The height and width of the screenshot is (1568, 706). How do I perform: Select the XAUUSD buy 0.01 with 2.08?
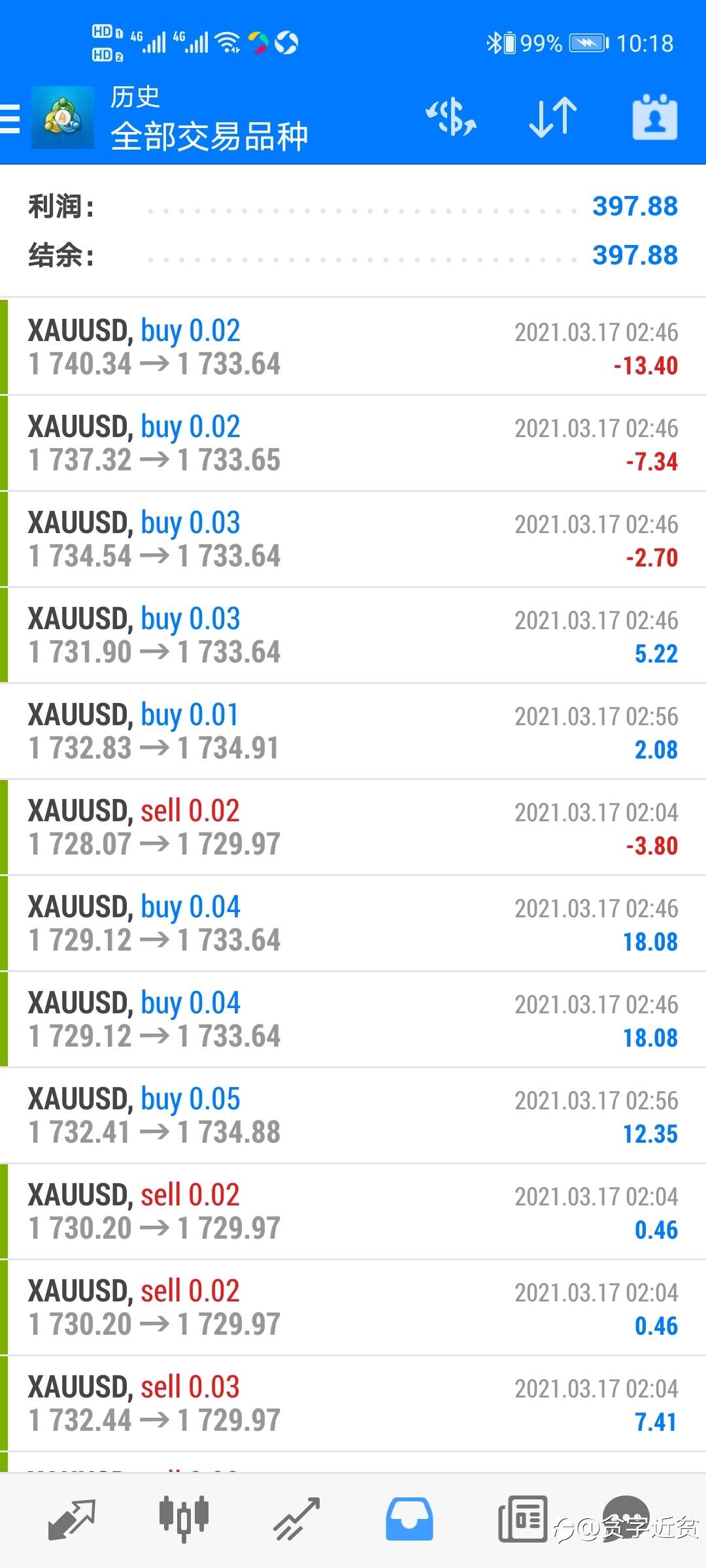353,731
